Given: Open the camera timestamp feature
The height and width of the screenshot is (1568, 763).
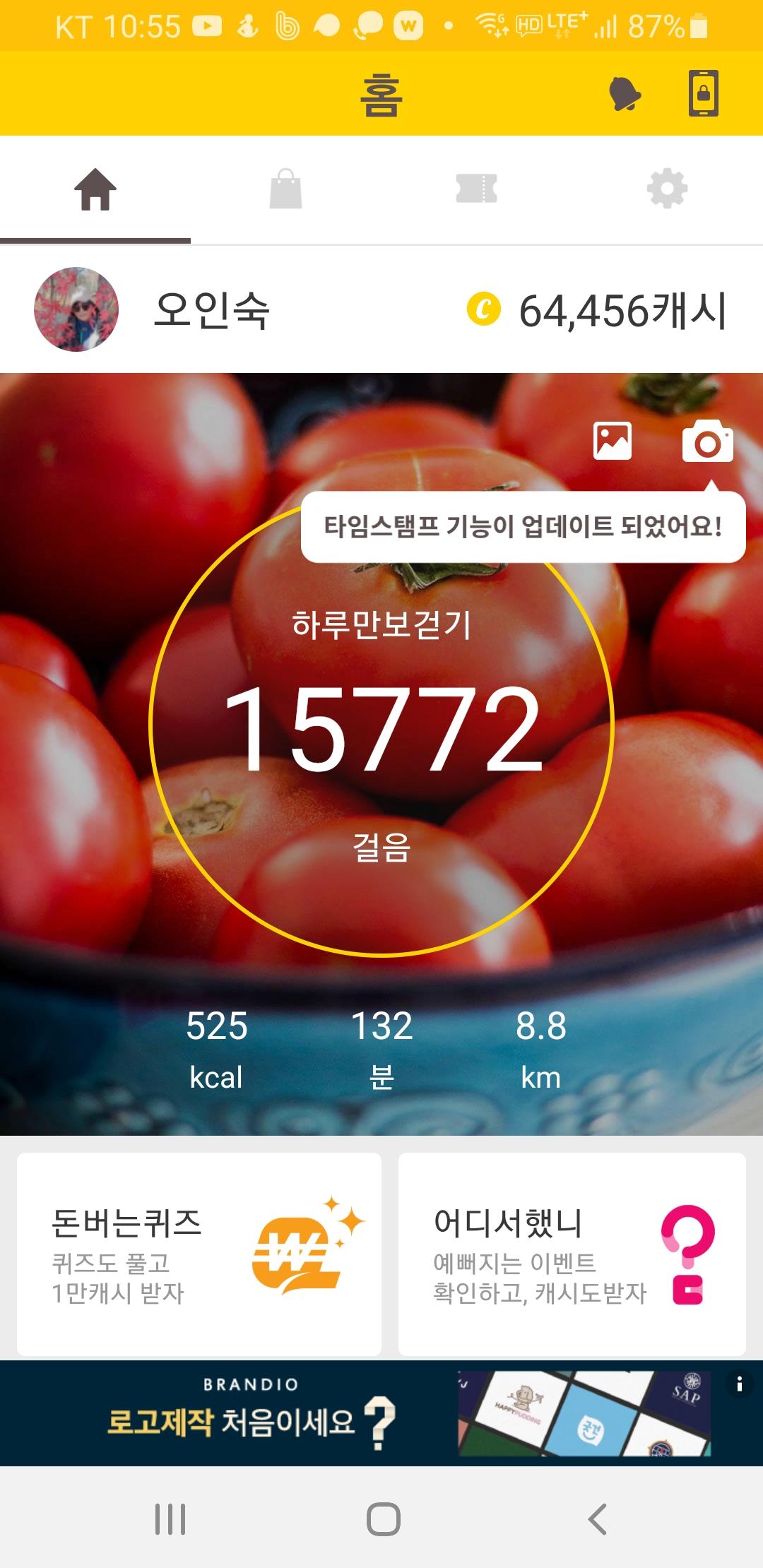Looking at the screenshot, I should click(x=707, y=441).
